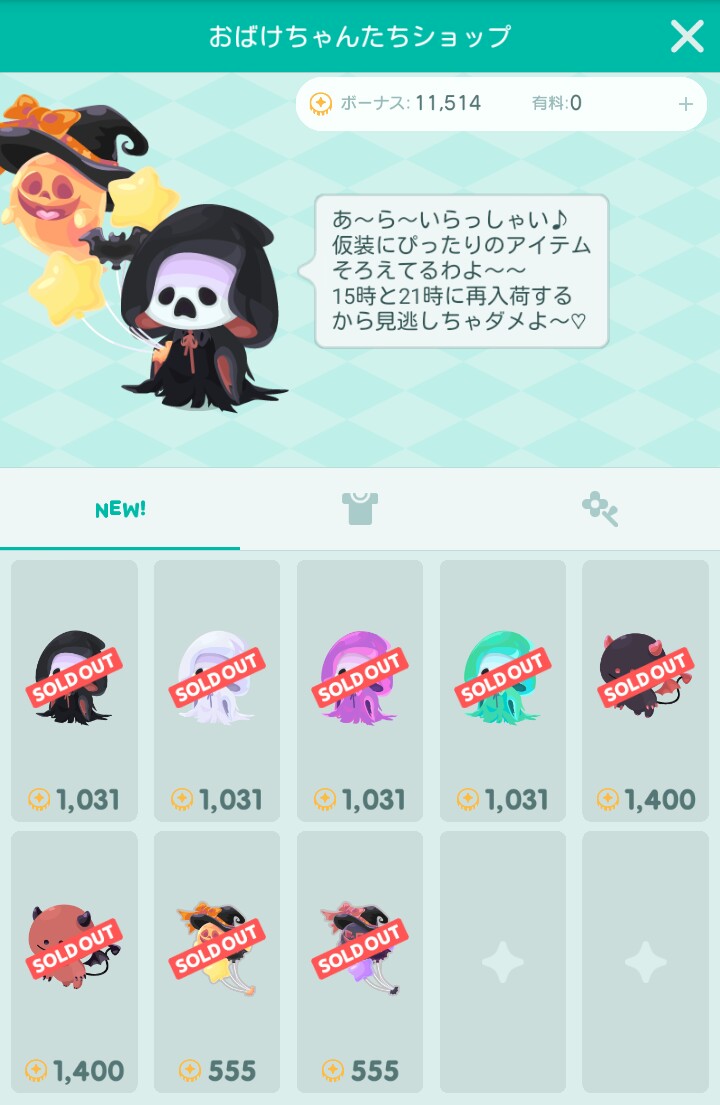This screenshot has width=720, height=1105.
Task: View the white ghost costume item
Action: click(x=217, y=690)
